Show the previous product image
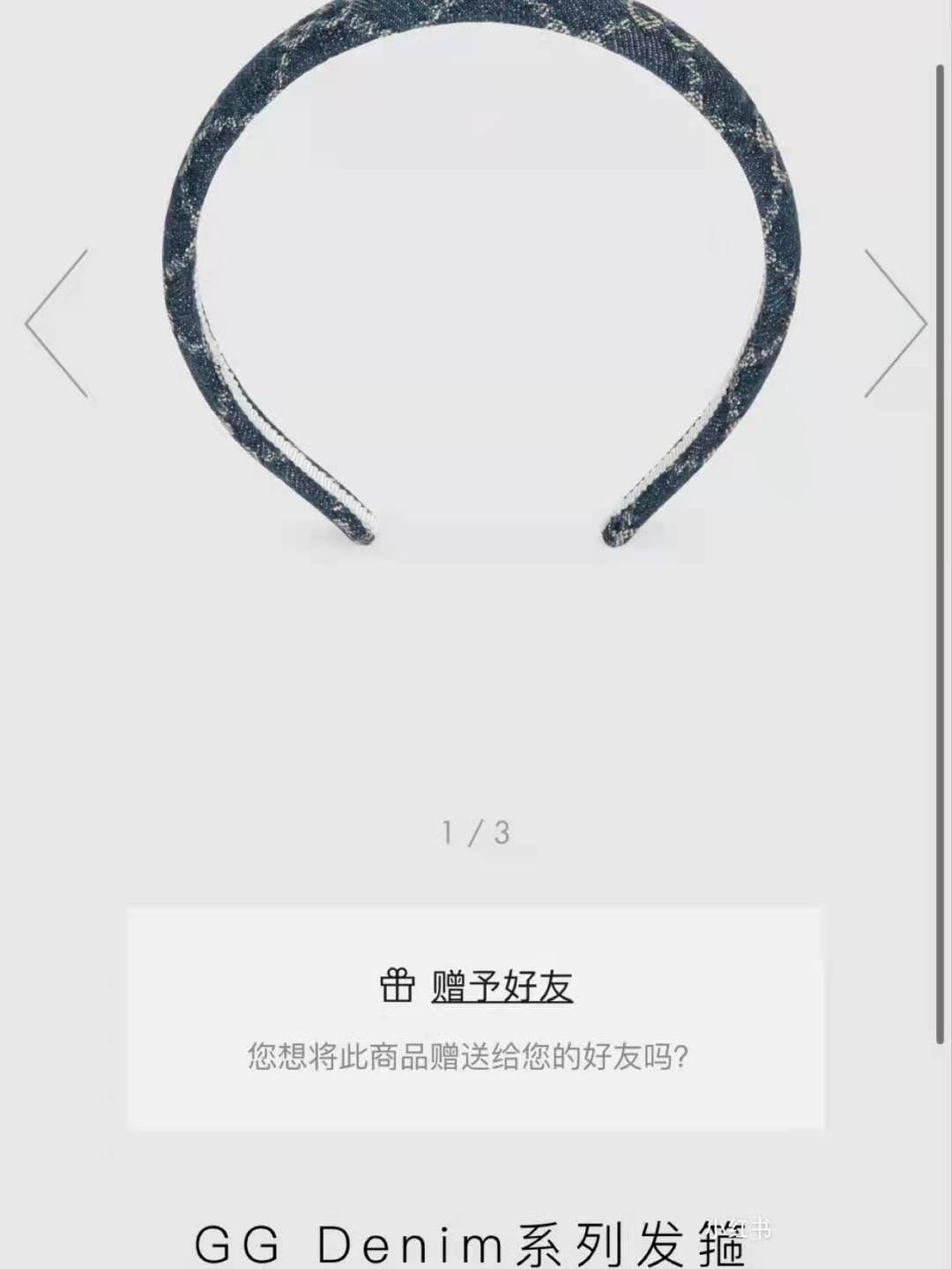 (57, 324)
